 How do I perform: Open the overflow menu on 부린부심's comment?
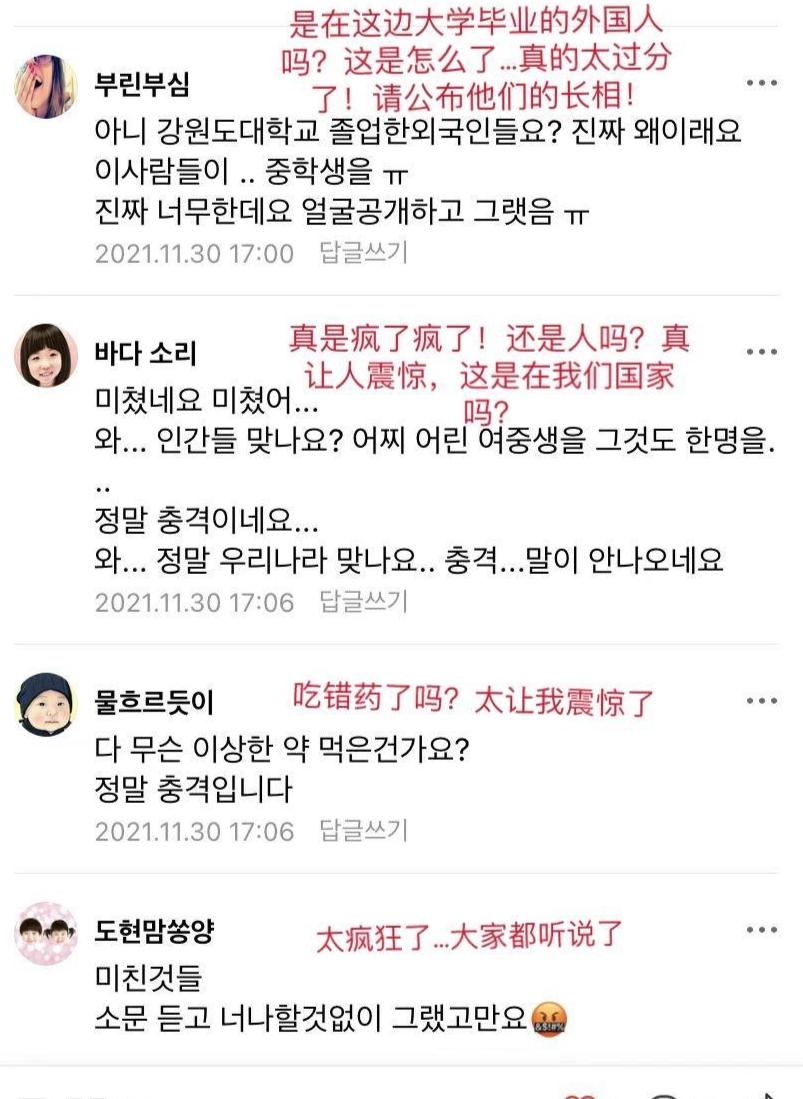[x=762, y=83]
